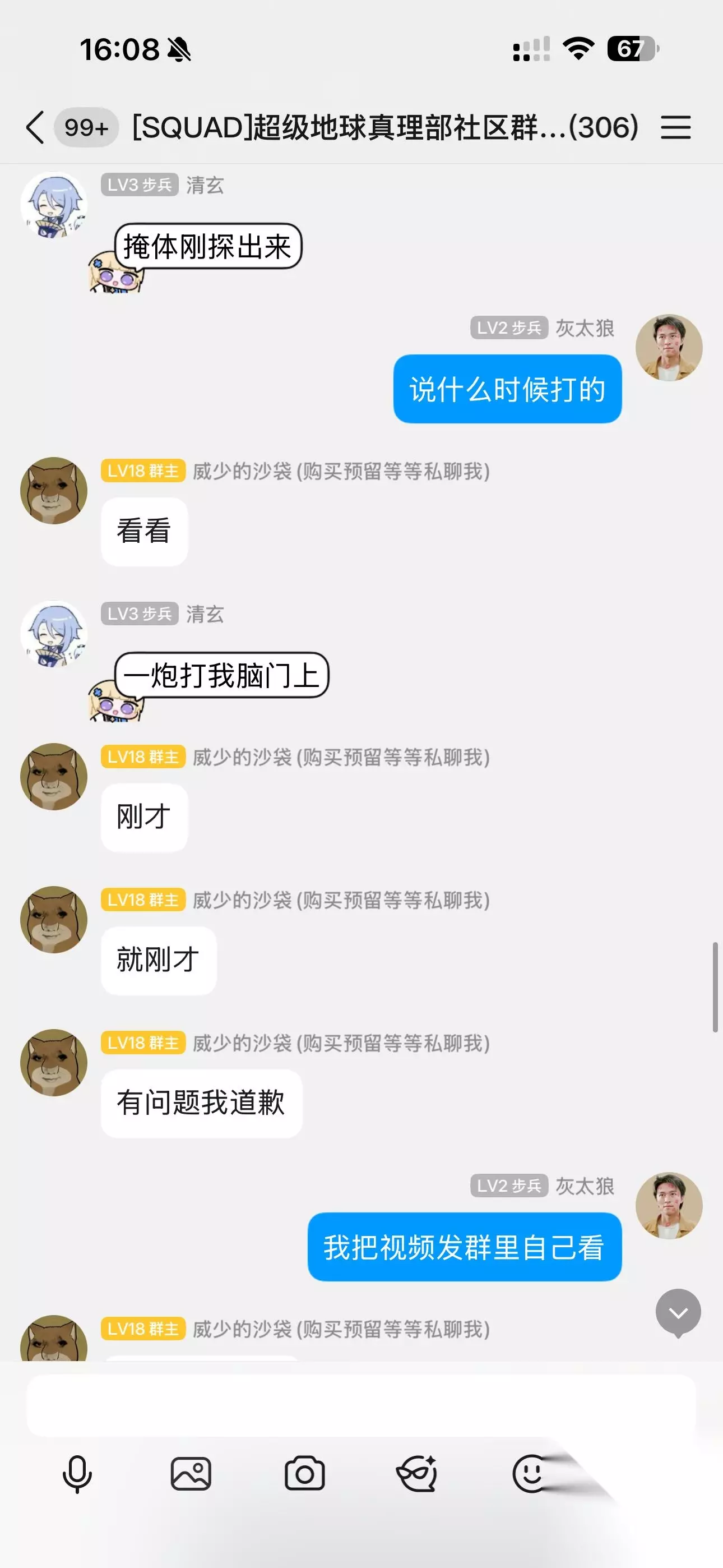Go back to the chat list
This screenshot has width=723, height=1568.
[35, 127]
